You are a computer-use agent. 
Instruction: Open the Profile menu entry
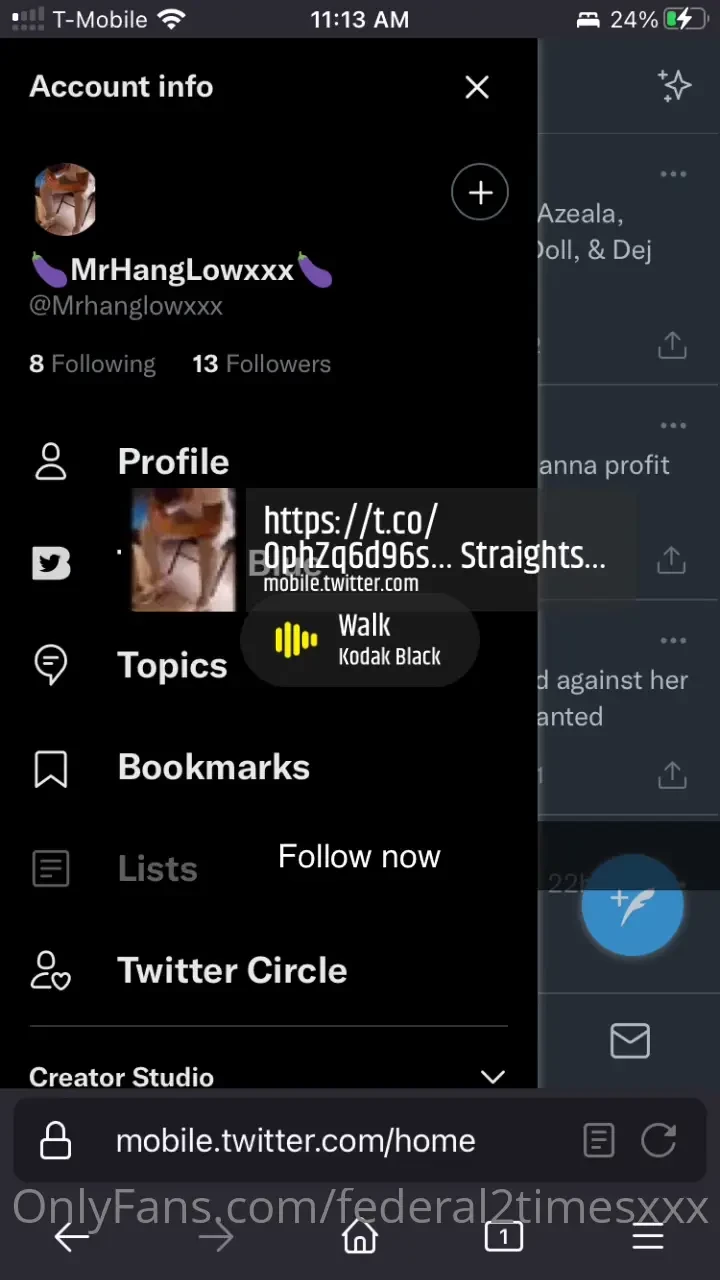173,461
